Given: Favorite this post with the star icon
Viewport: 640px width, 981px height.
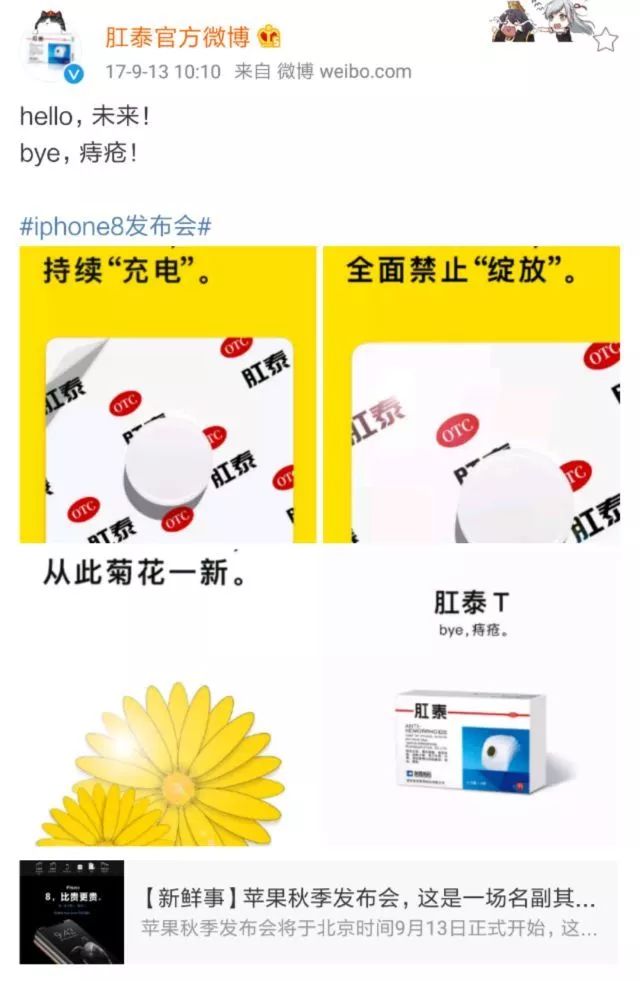Looking at the screenshot, I should pos(604,41).
